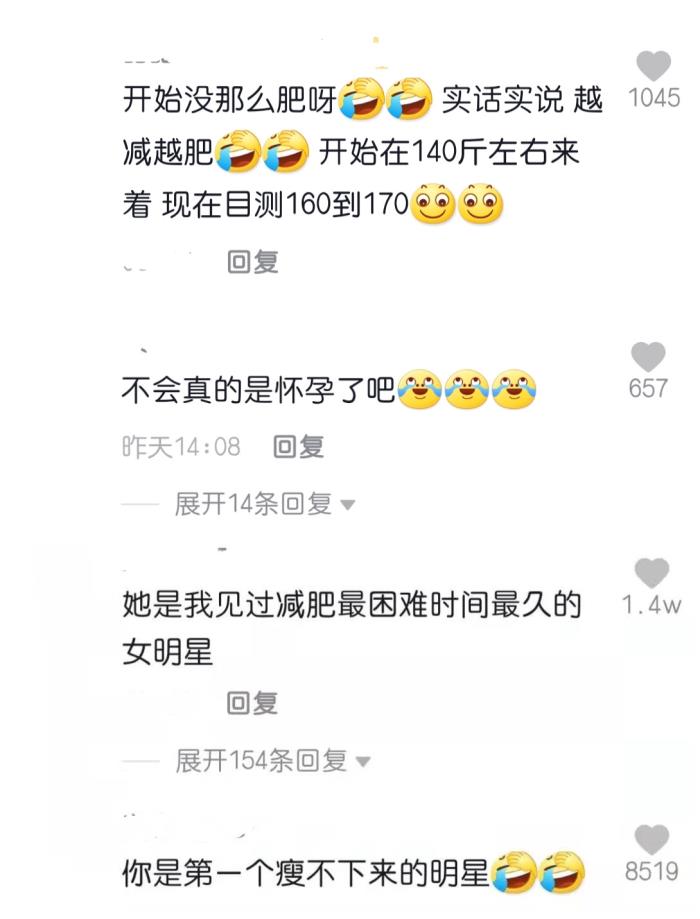Tap 回复 under the 越减越肥 comment
The width and height of the screenshot is (700, 919).
252,262
